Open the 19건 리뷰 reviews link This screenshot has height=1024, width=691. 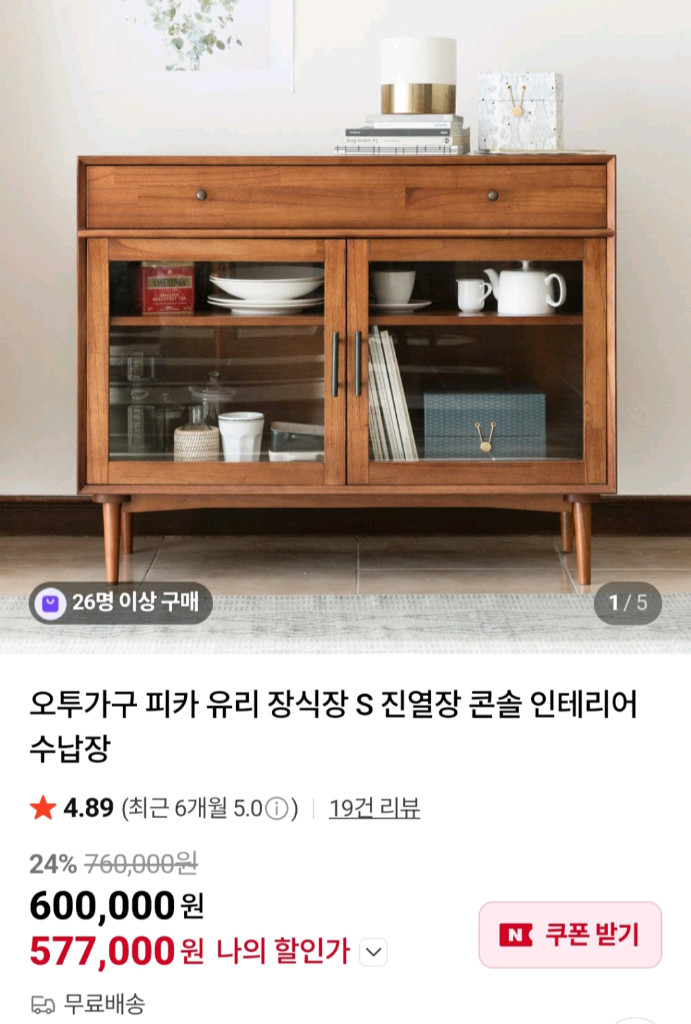coord(374,808)
